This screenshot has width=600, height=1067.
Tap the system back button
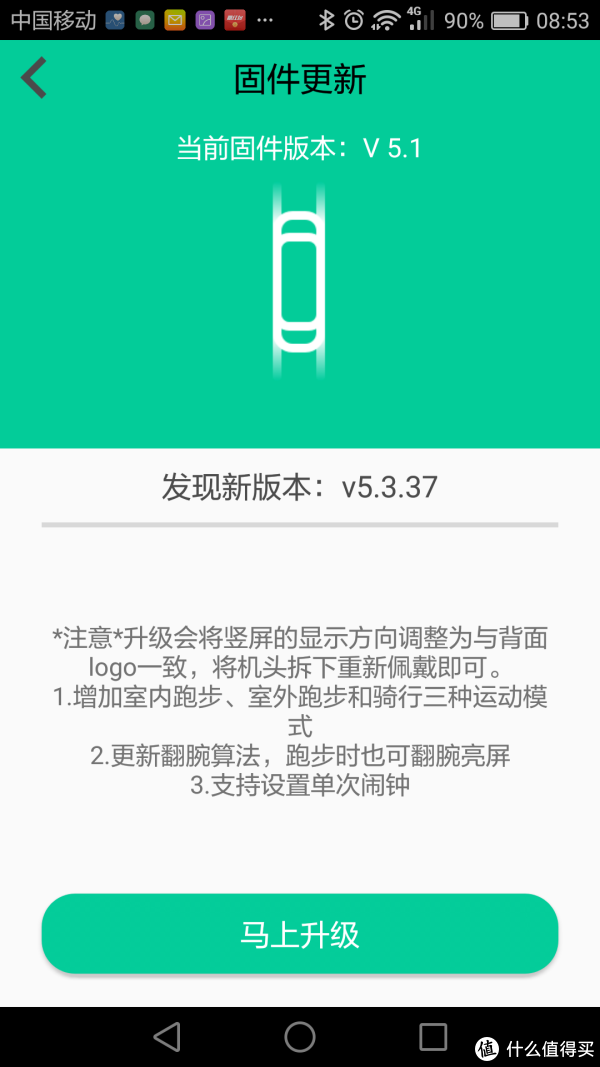(x=167, y=1036)
